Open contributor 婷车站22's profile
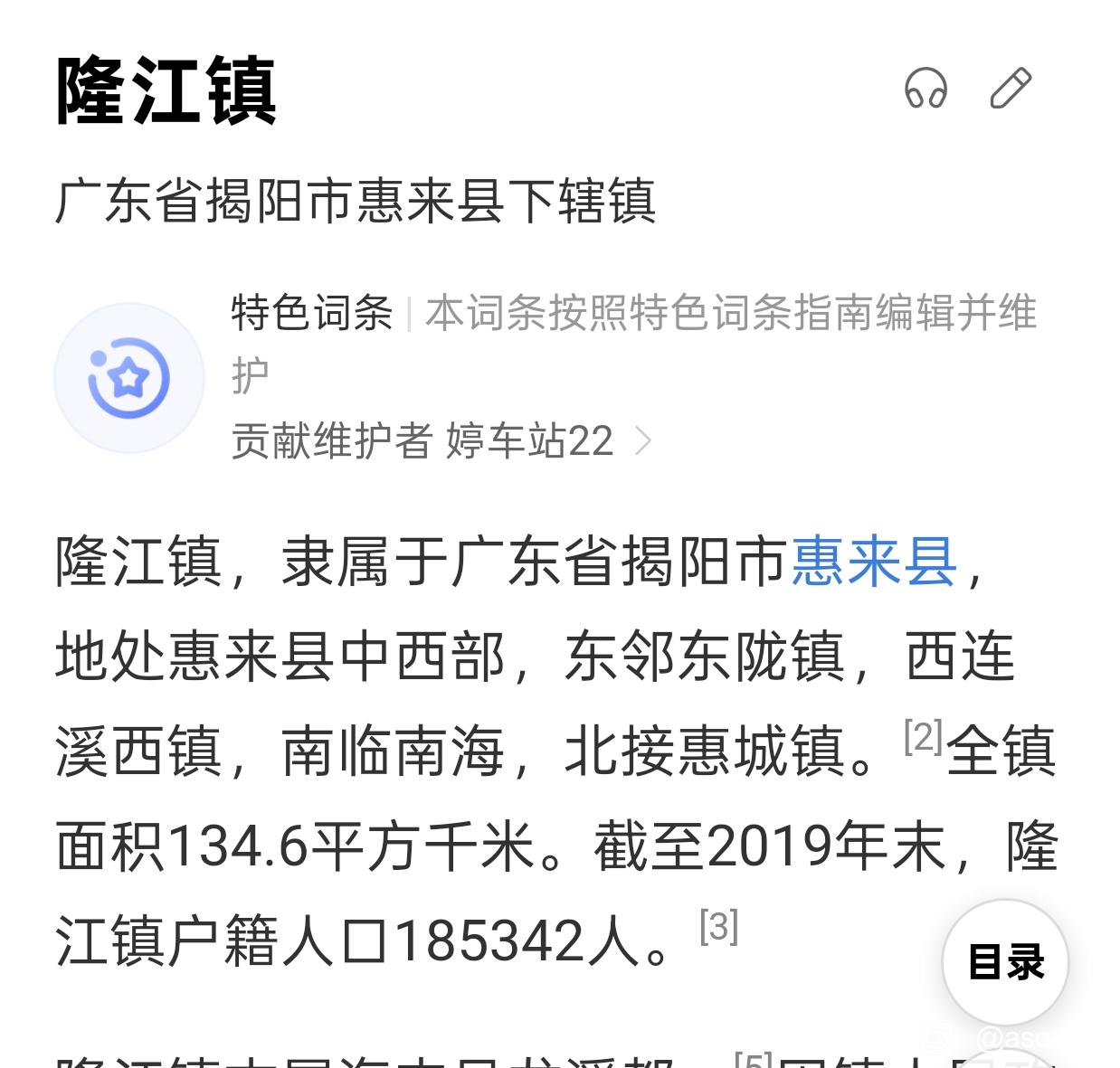1120x1068 pixels. pos(529,441)
